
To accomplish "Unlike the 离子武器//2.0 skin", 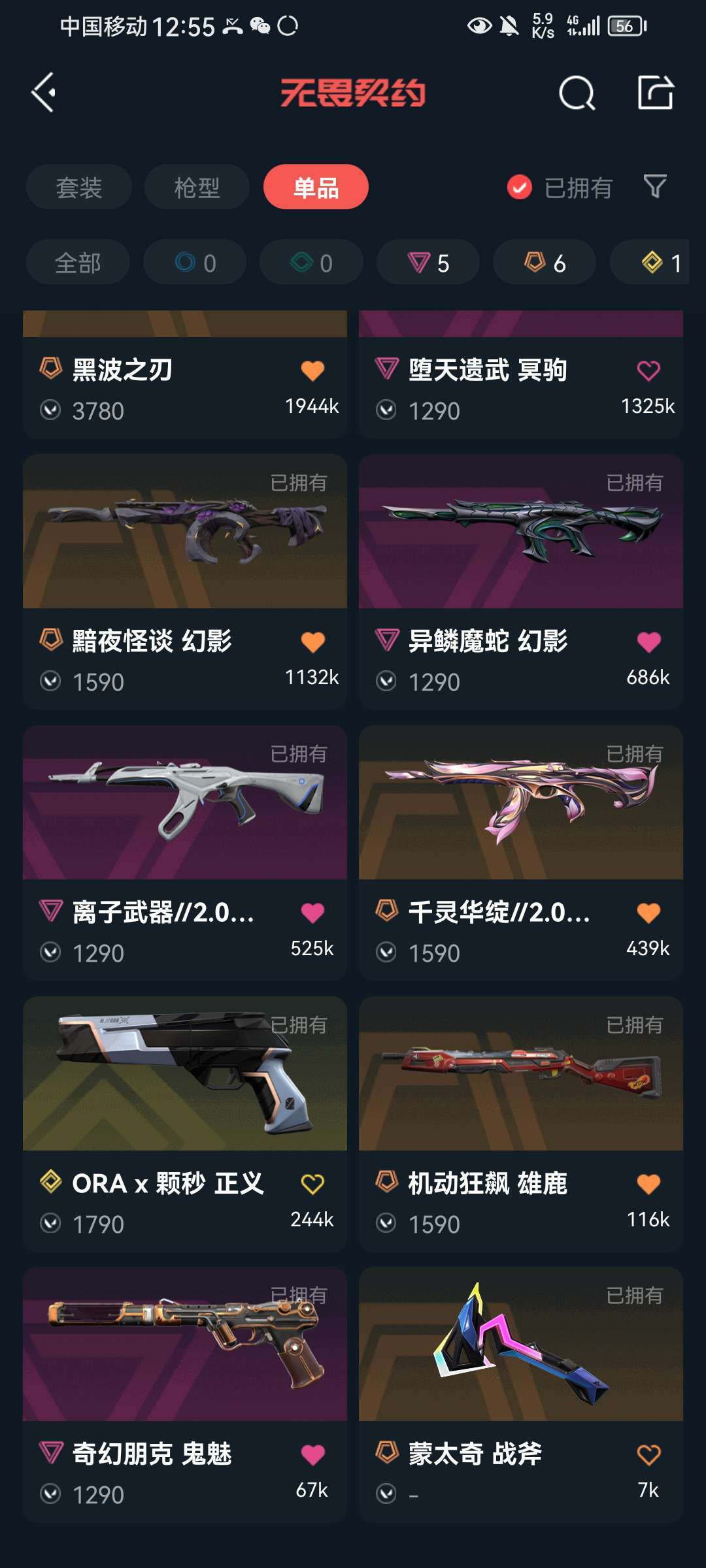I will [312, 913].
